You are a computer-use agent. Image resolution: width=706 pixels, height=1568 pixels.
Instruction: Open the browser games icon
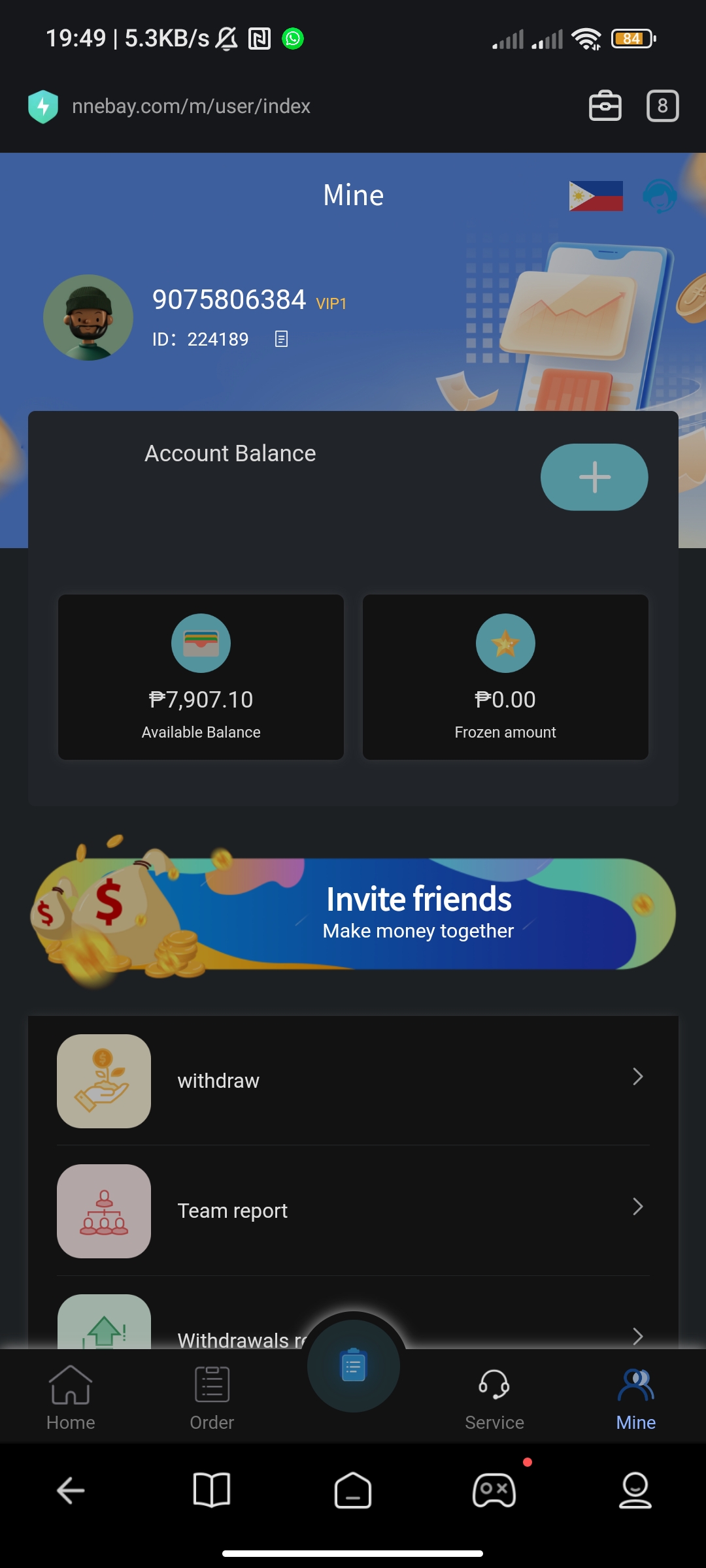(494, 1491)
